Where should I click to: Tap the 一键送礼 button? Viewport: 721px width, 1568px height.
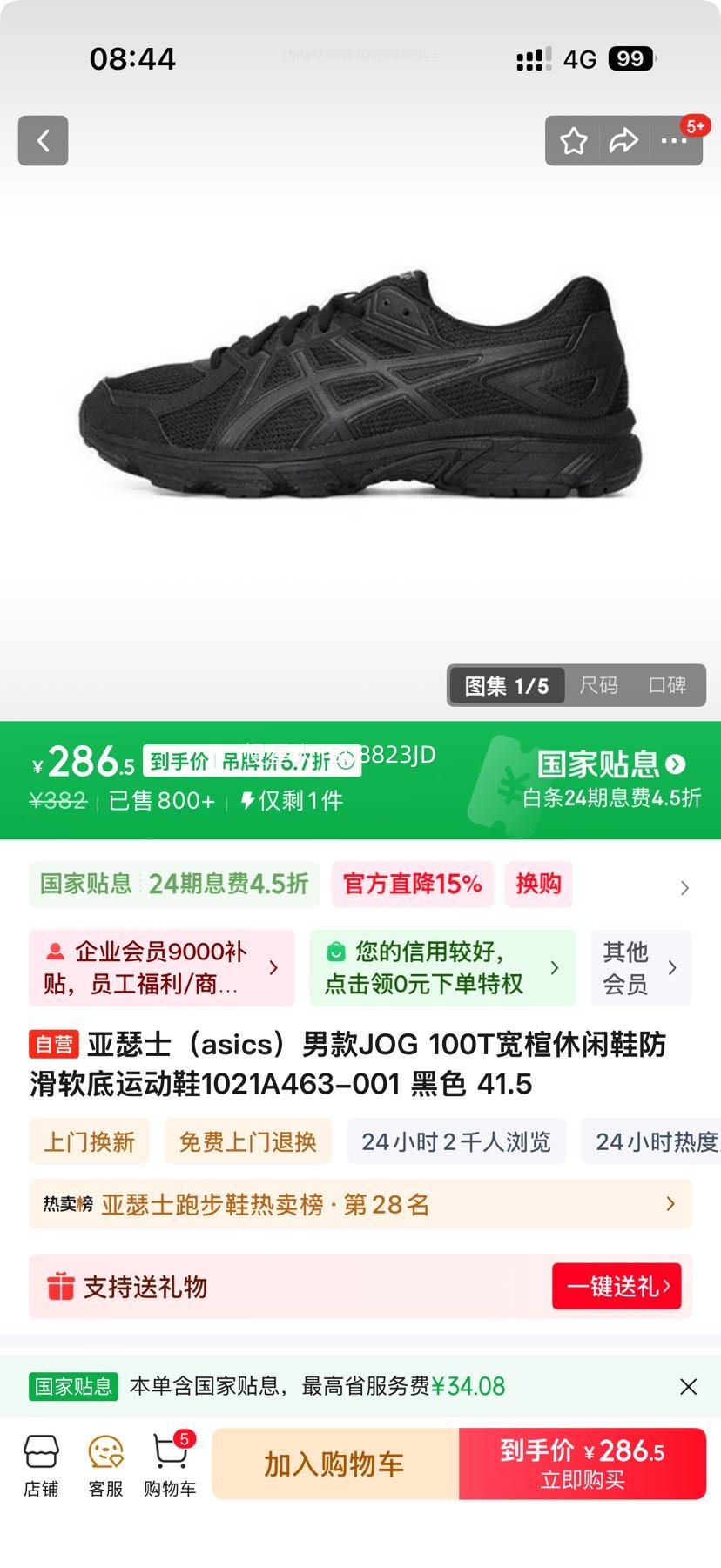pos(617,1286)
